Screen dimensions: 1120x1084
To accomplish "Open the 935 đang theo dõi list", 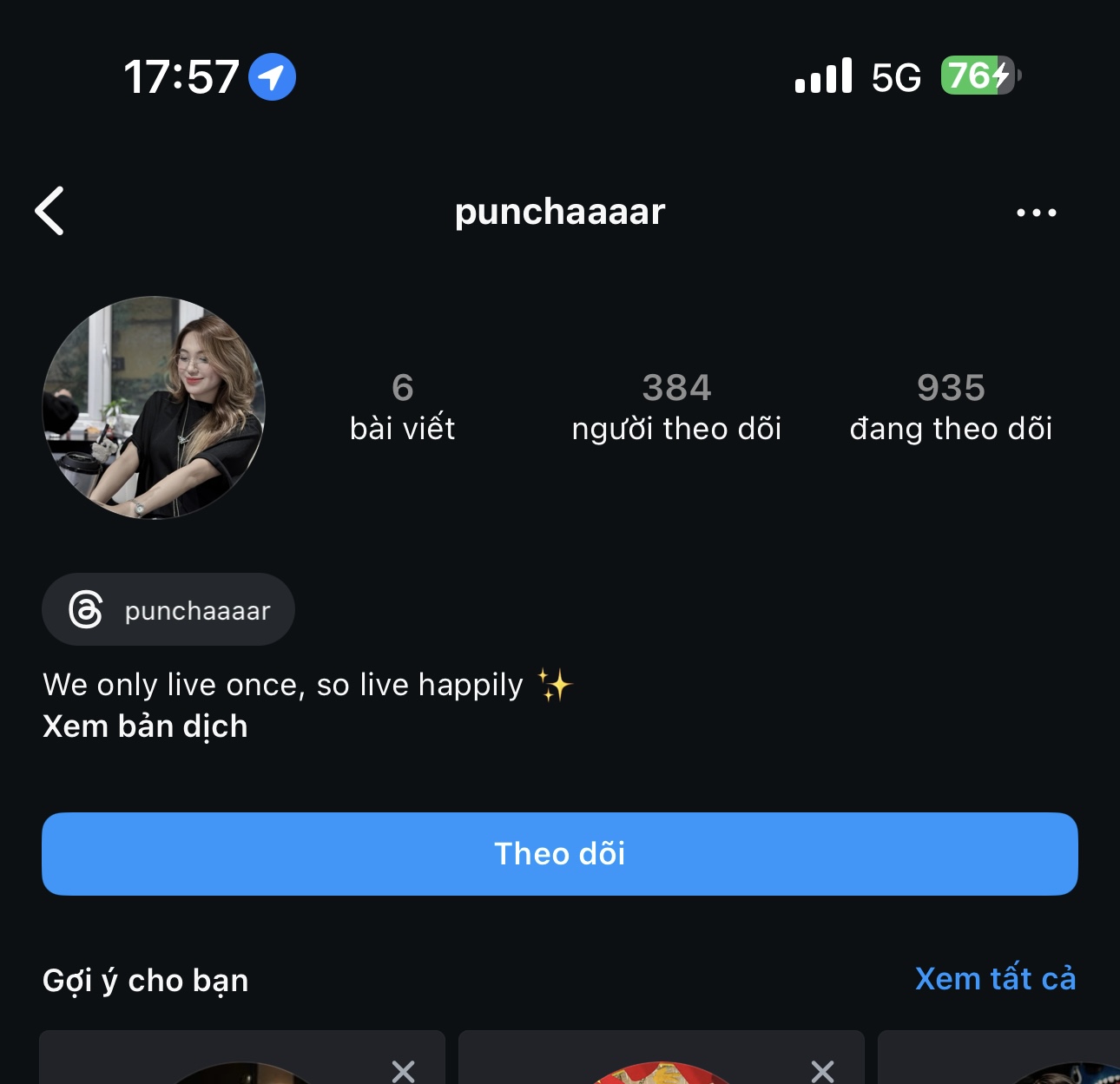I will click(951, 407).
